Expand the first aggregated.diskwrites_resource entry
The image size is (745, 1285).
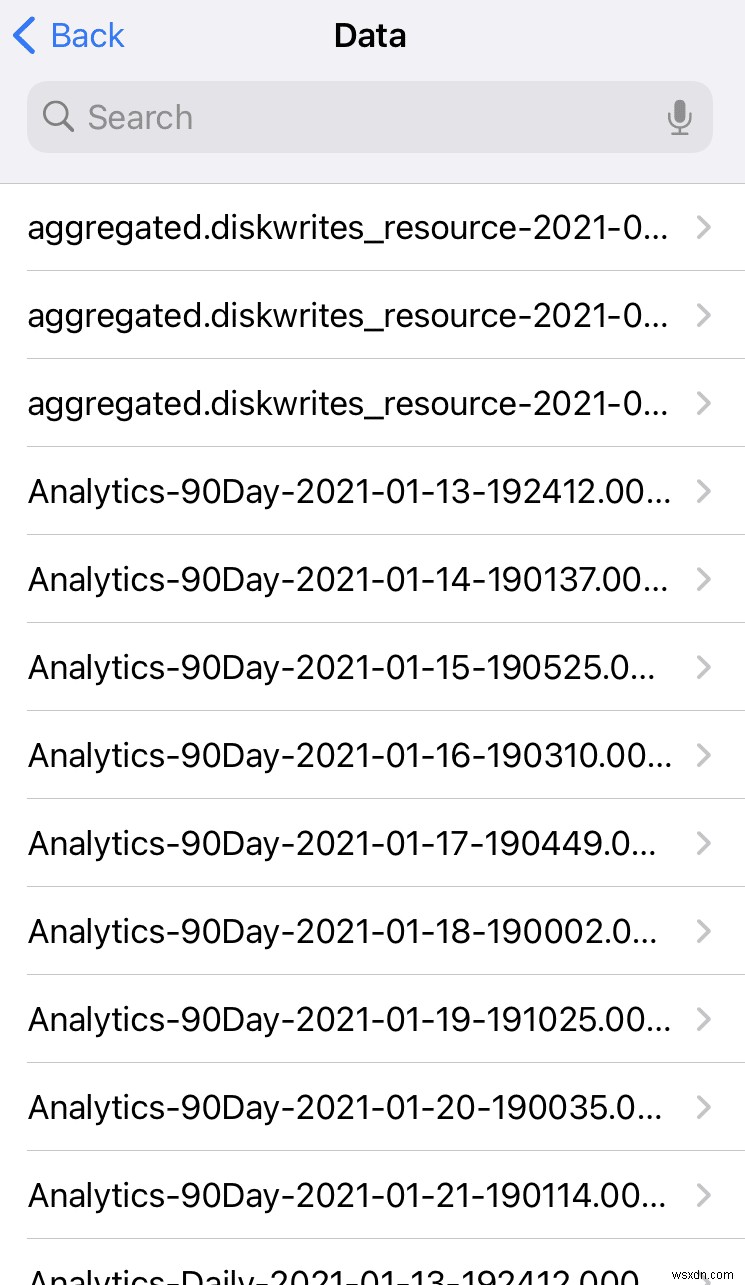pos(703,227)
